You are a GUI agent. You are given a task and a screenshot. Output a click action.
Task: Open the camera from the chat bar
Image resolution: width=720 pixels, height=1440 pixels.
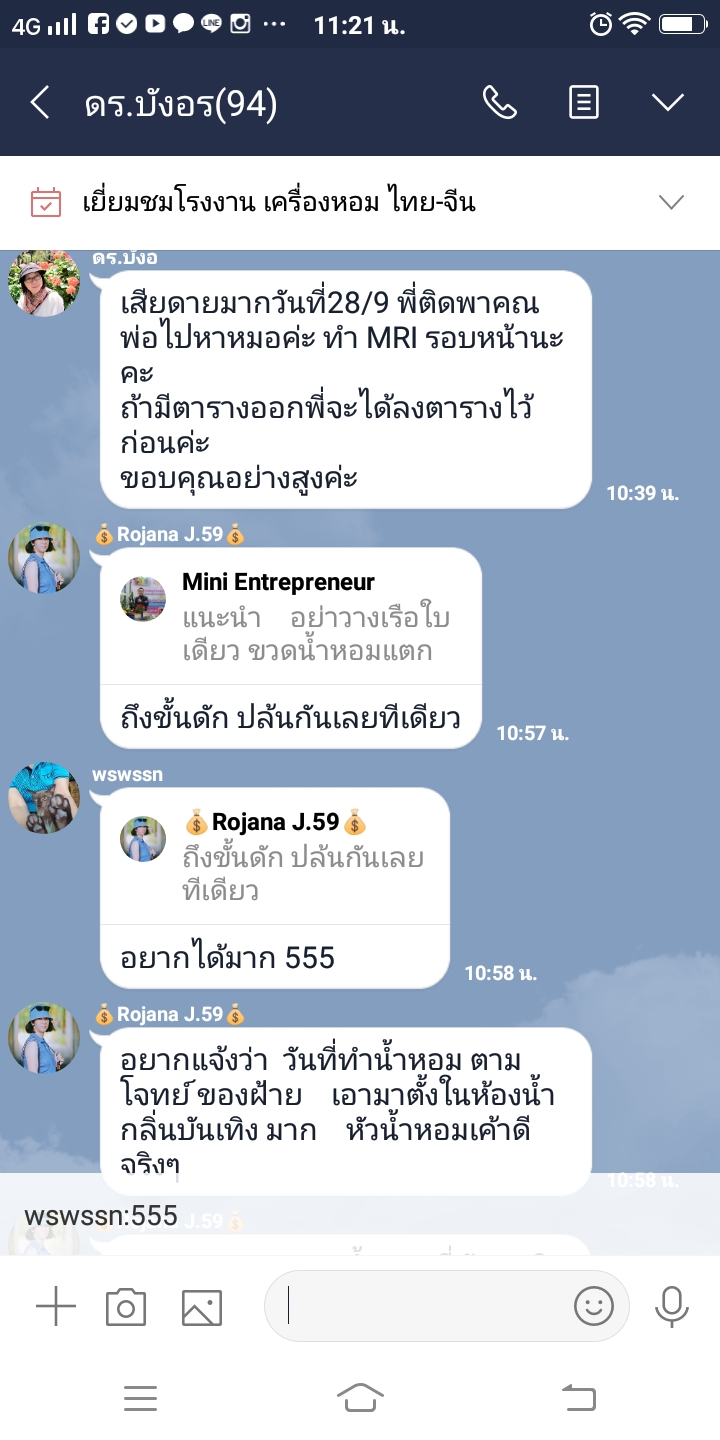click(126, 1306)
